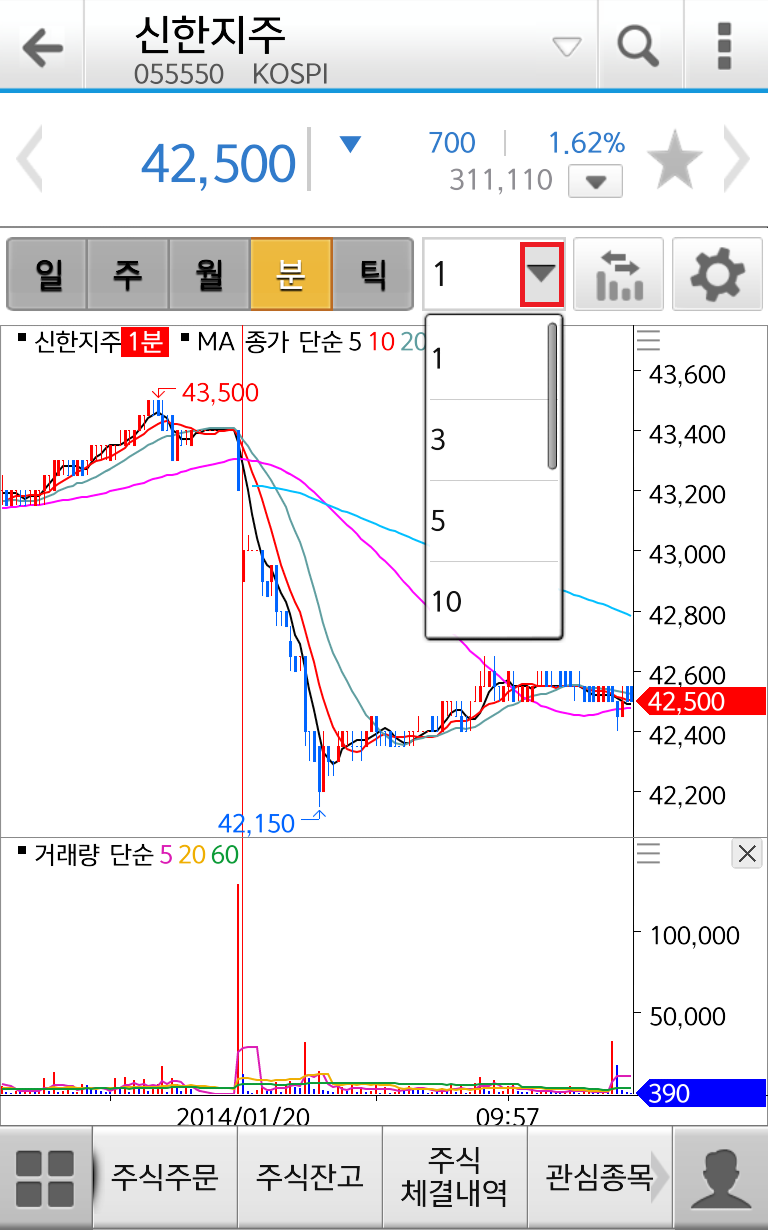Viewport: 768px width, 1230px height.
Task: Go to the previous stock
Action: [29, 160]
